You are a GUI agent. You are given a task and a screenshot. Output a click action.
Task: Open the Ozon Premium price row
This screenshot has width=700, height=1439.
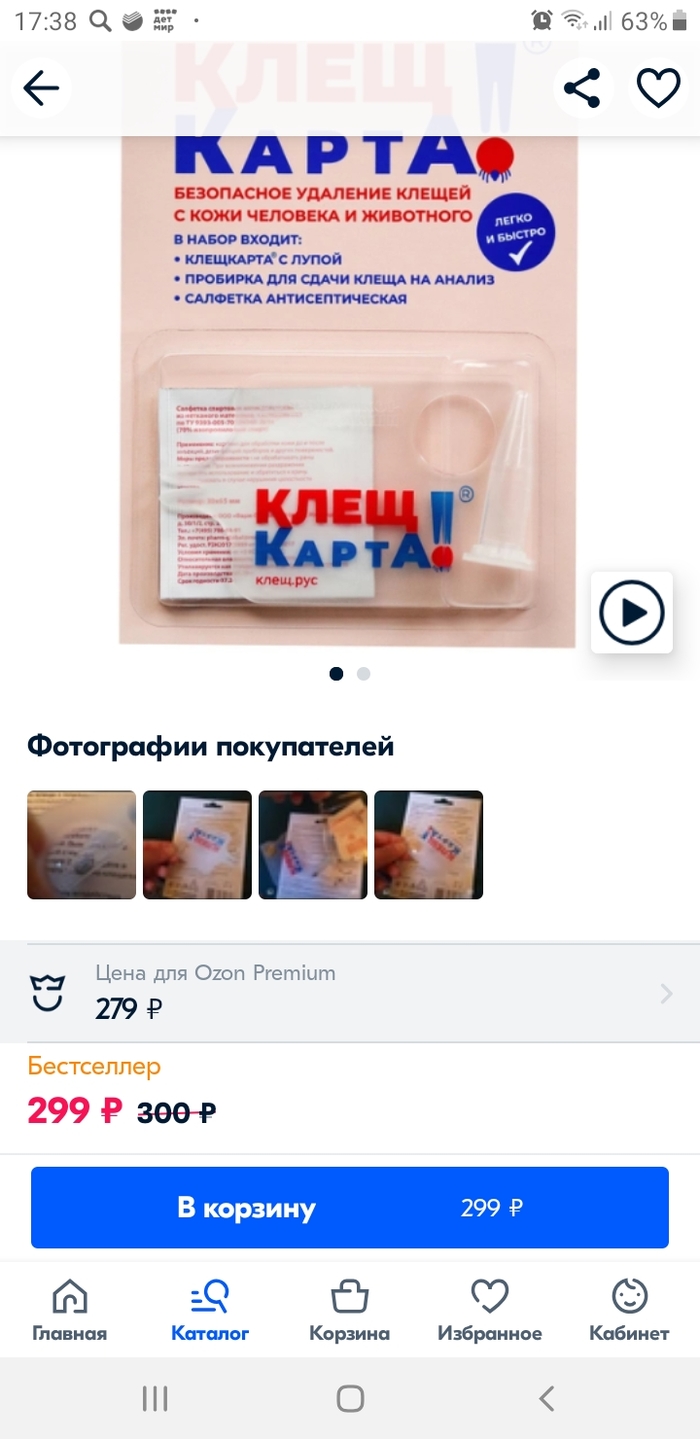[350, 993]
